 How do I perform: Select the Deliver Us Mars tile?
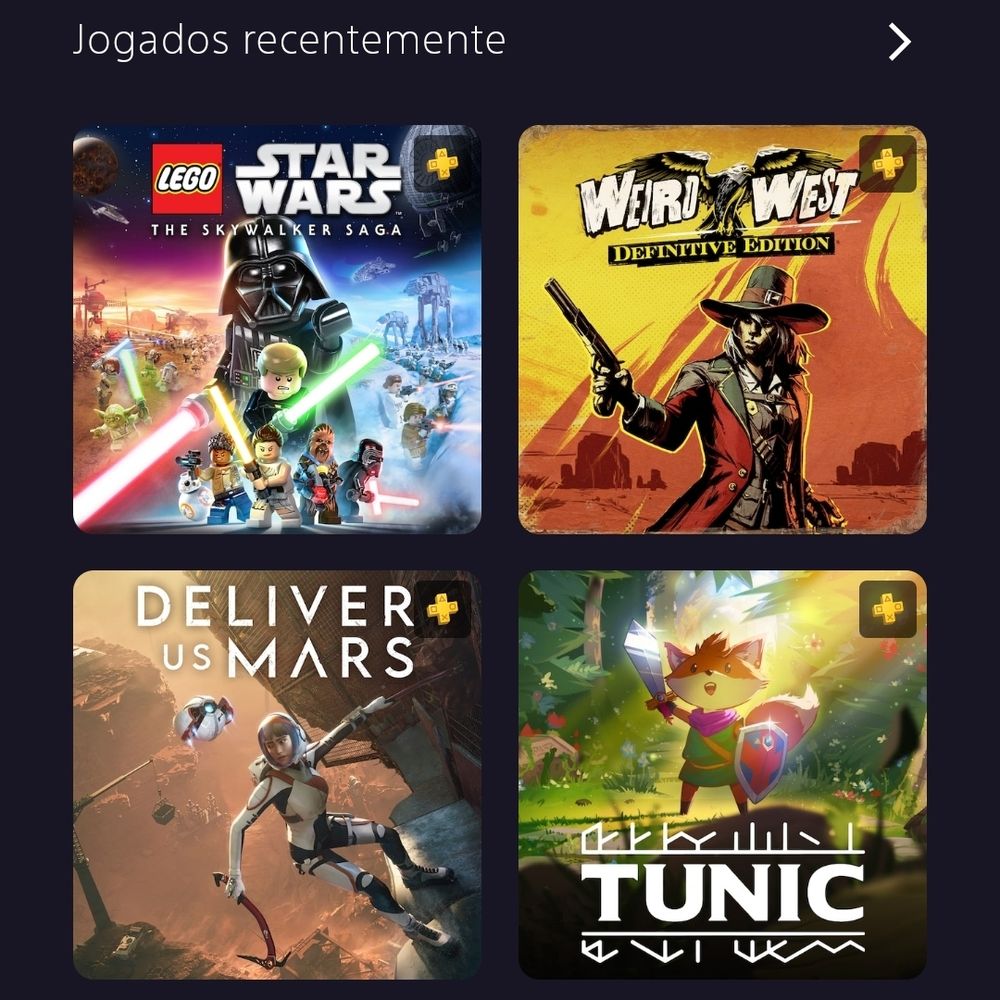277,774
